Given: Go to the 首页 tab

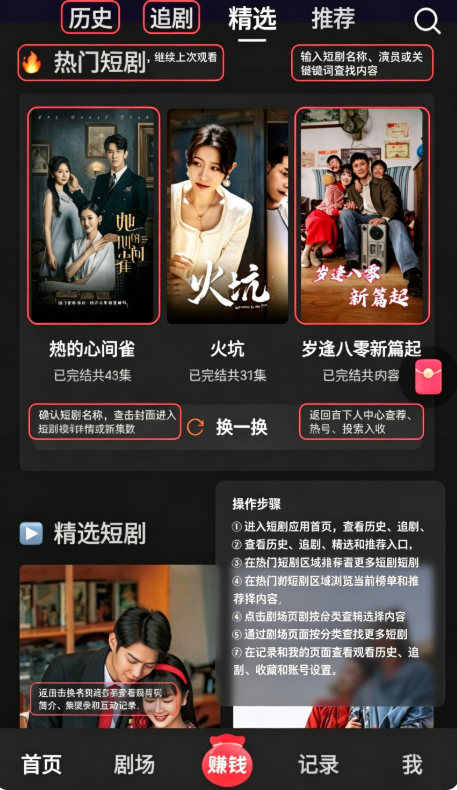Looking at the screenshot, I should tap(41, 764).
